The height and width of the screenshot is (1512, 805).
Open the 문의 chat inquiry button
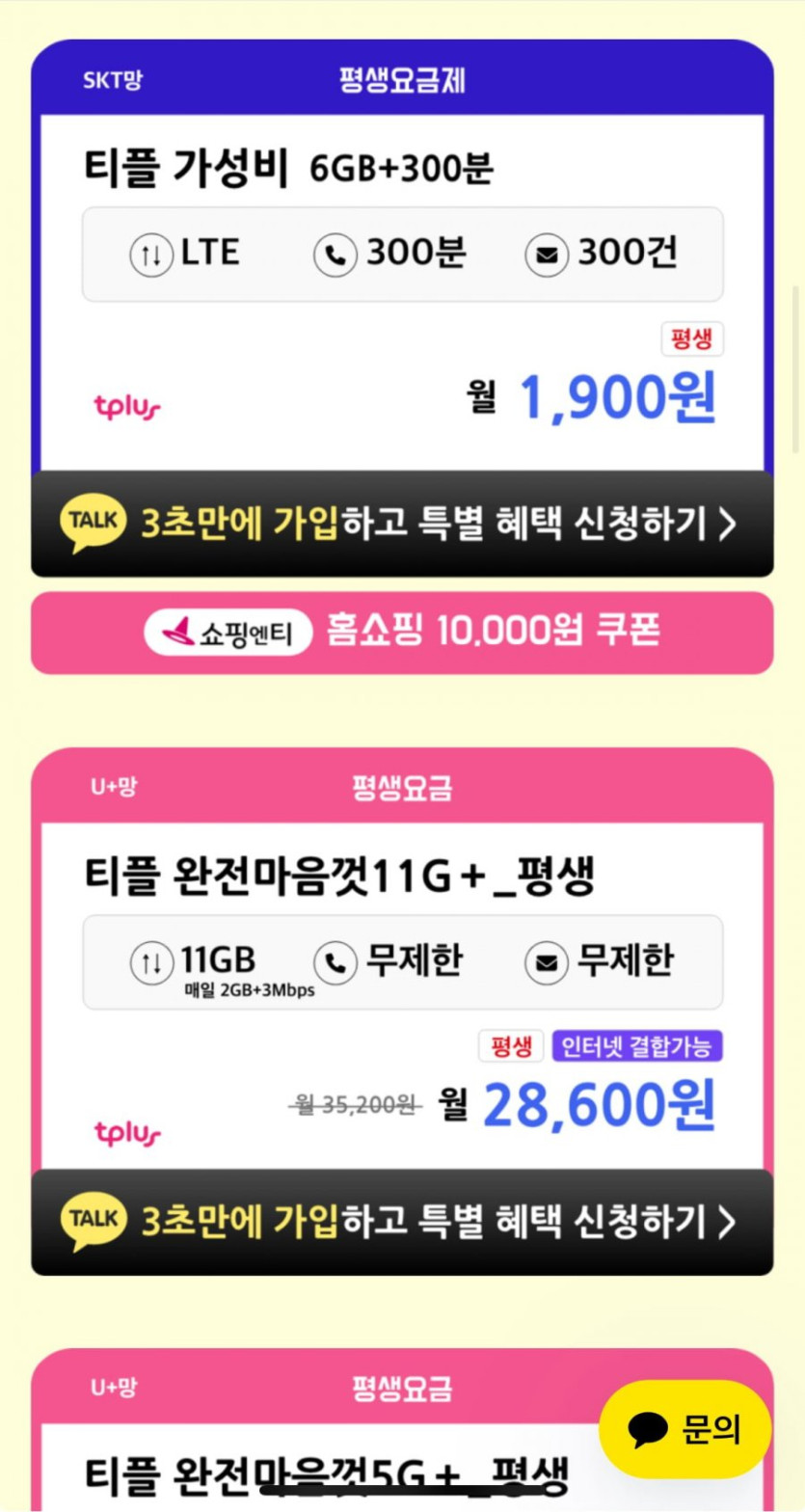coord(685,1429)
